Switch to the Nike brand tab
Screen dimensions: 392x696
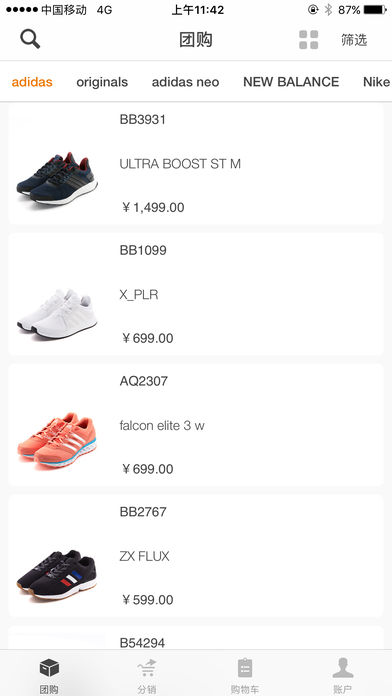376,82
